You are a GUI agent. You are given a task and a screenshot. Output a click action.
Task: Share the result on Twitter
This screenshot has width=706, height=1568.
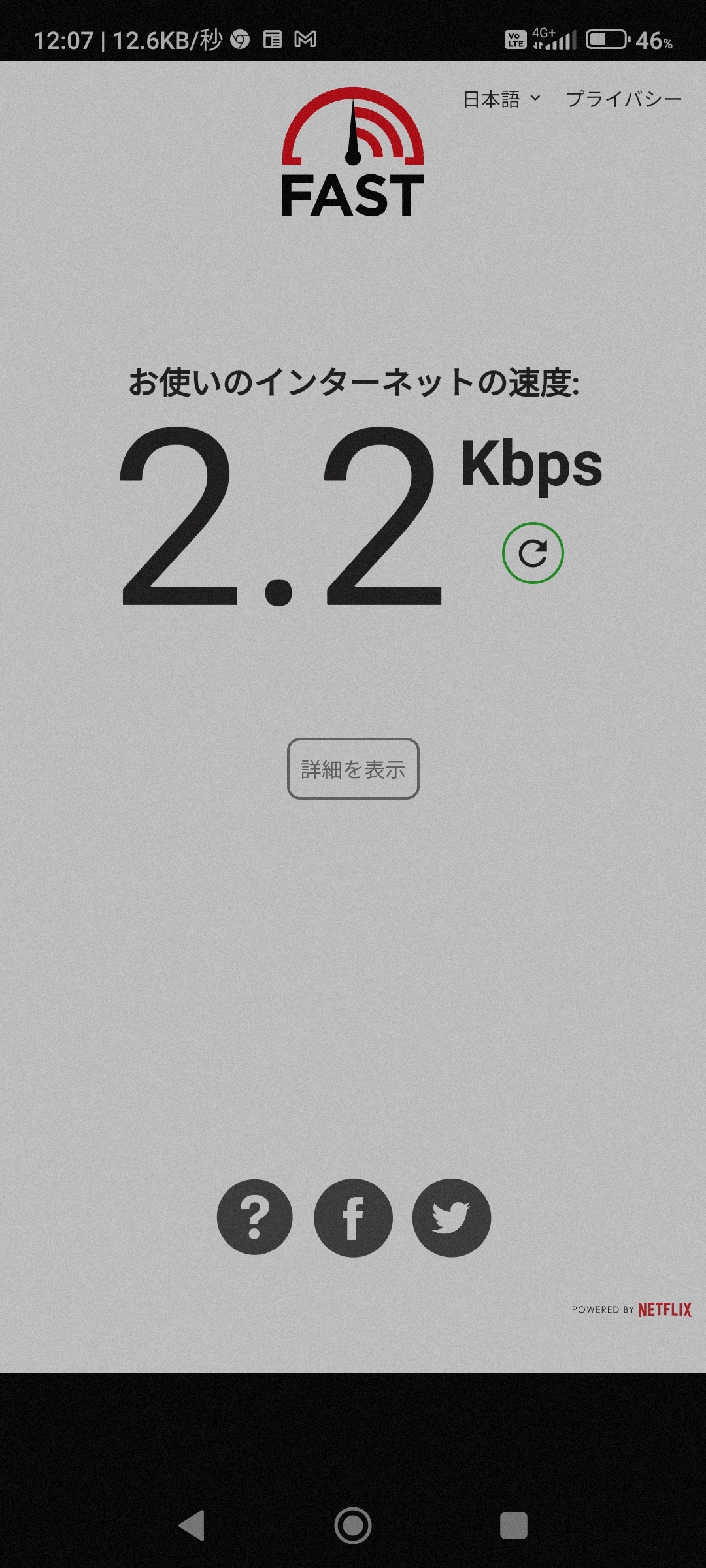tap(451, 1217)
